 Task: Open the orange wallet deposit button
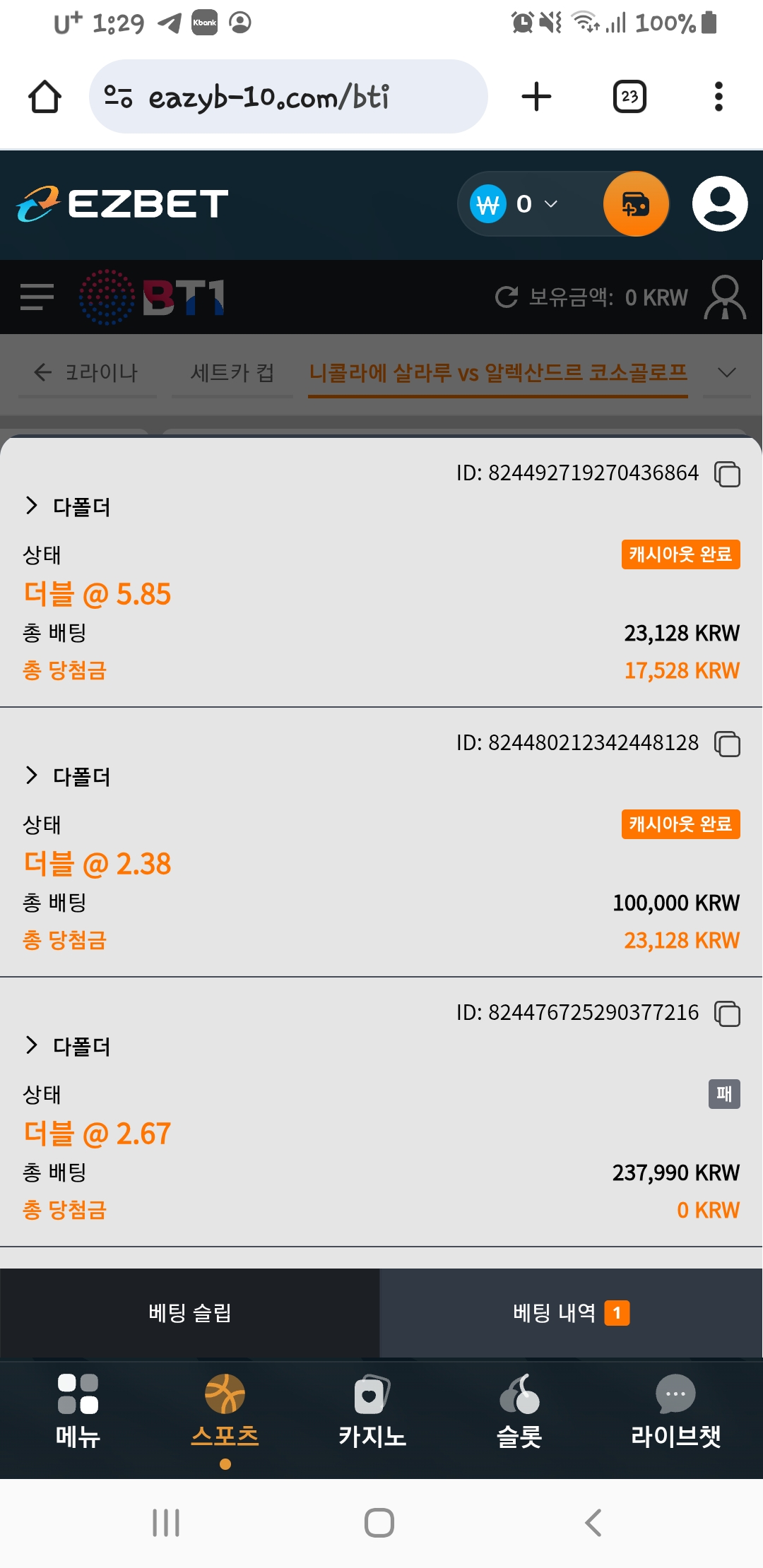[636, 204]
